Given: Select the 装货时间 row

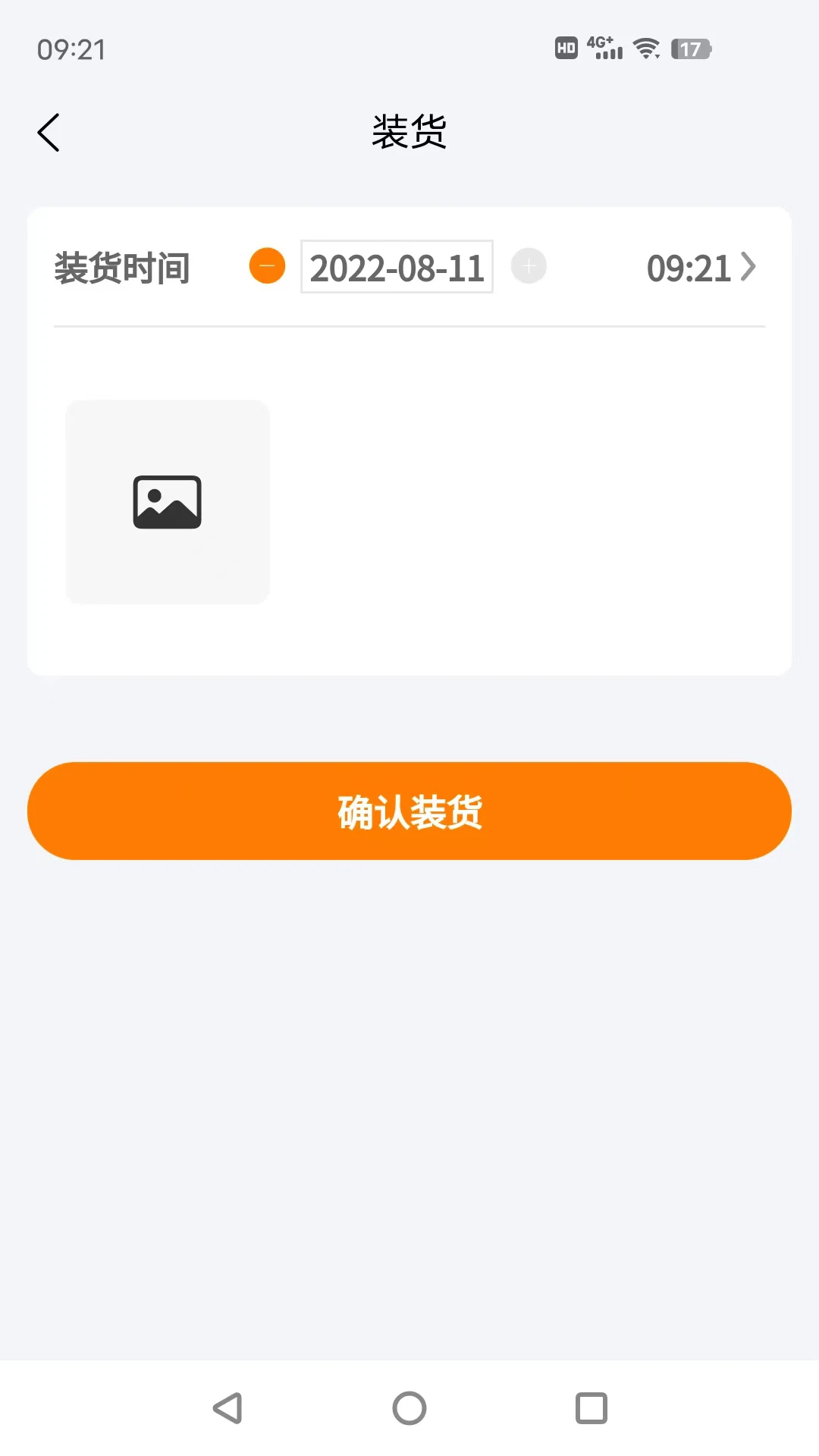Looking at the screenshot, I should 123,268.
